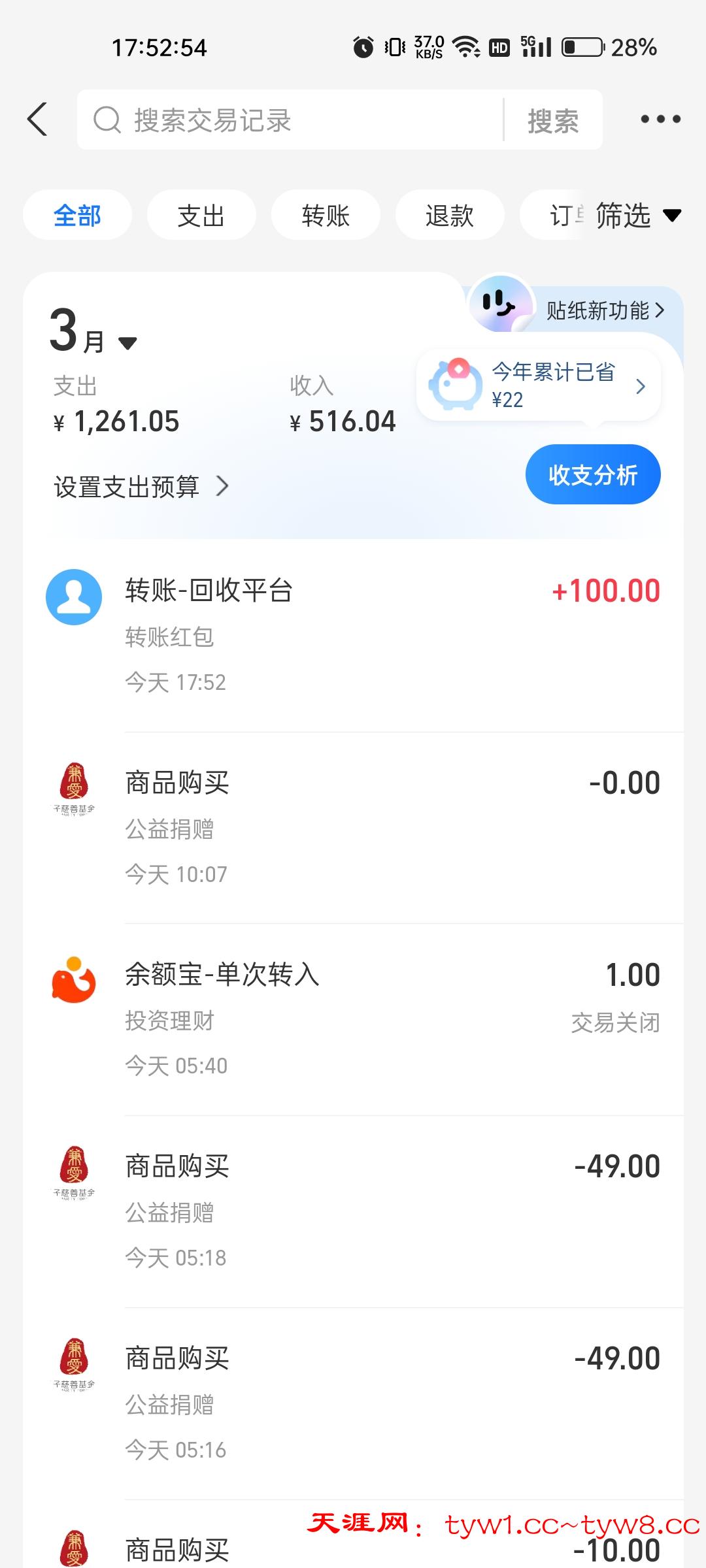This screenshot has height=1568, width=706.
Task: Switch to the 支出 filter chip
Action: 201,215
